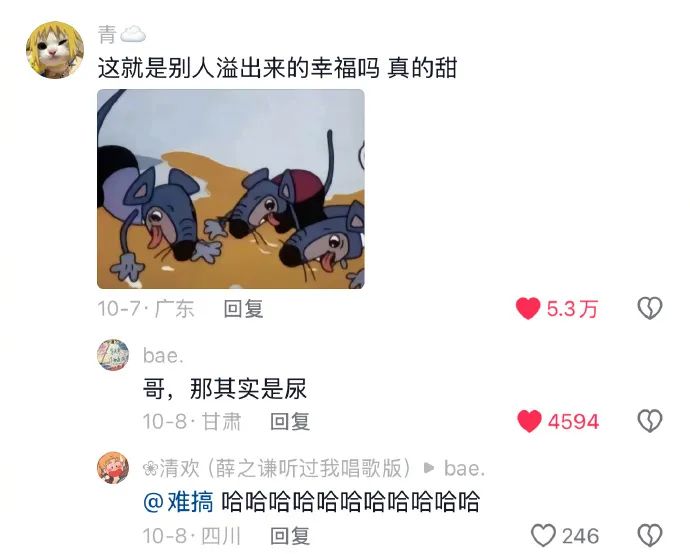Open the cartoon mice image in 青's comment
The height and width of the screenshot is (554, 690).
coord(230,189)
